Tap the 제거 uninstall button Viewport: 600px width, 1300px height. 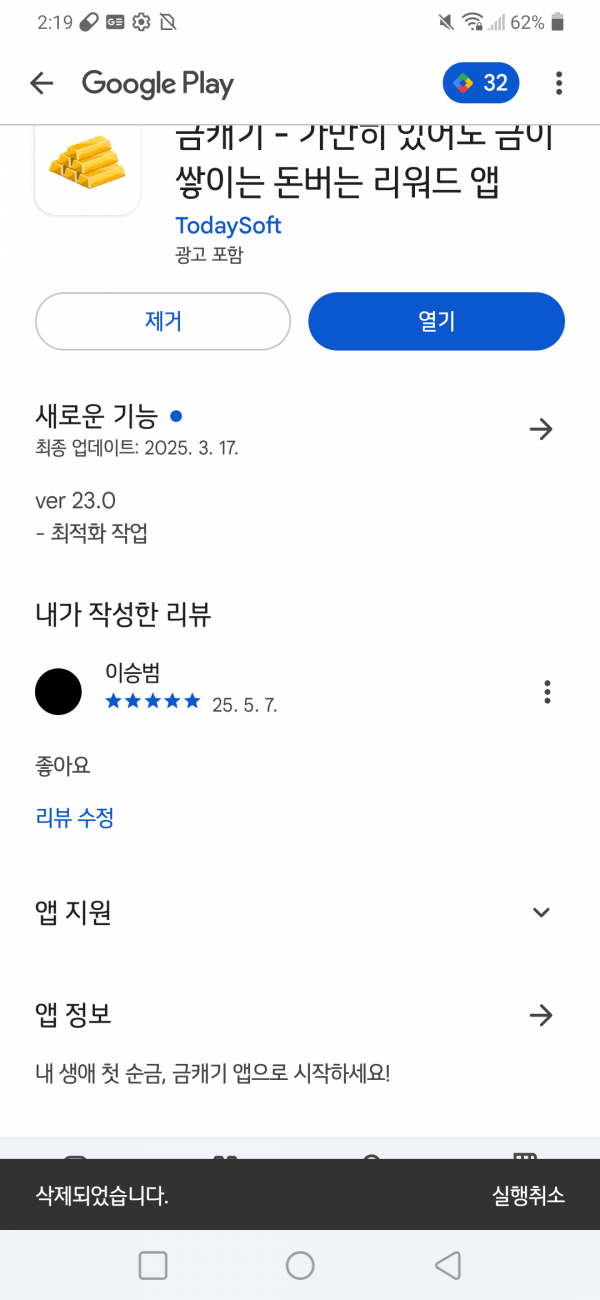pyautogui.click(x=163, y=321)
